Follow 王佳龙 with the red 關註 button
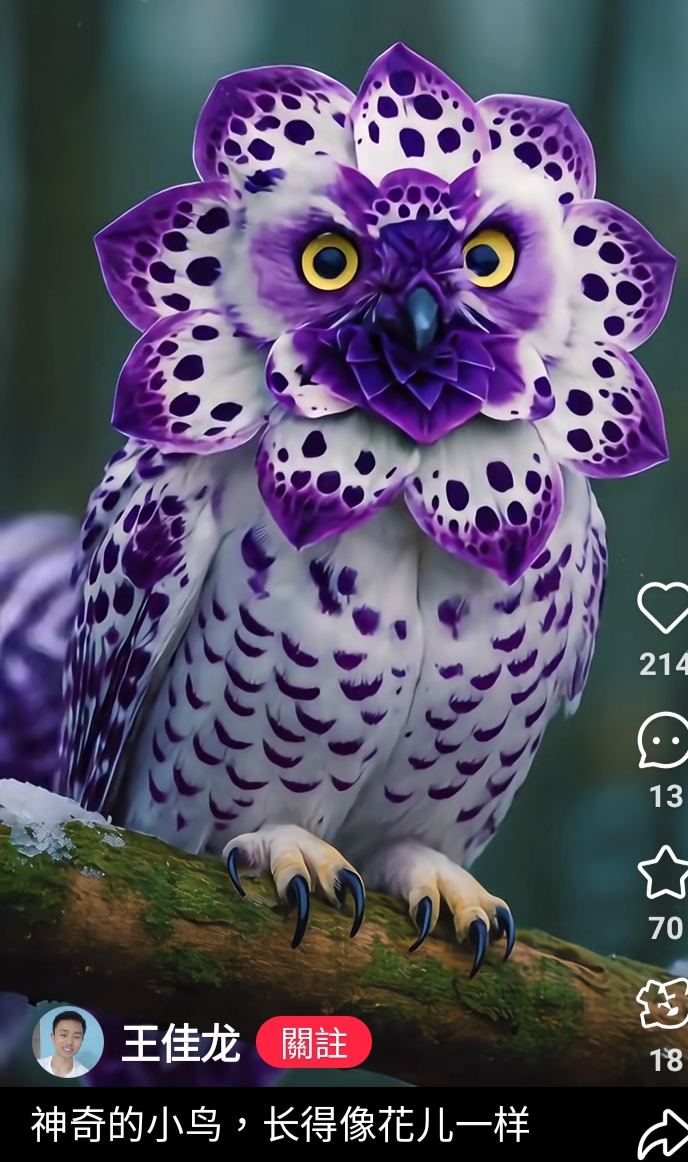Image resolution: width=688 pixels, height=1162 pixels. [x=314, y=1043]
